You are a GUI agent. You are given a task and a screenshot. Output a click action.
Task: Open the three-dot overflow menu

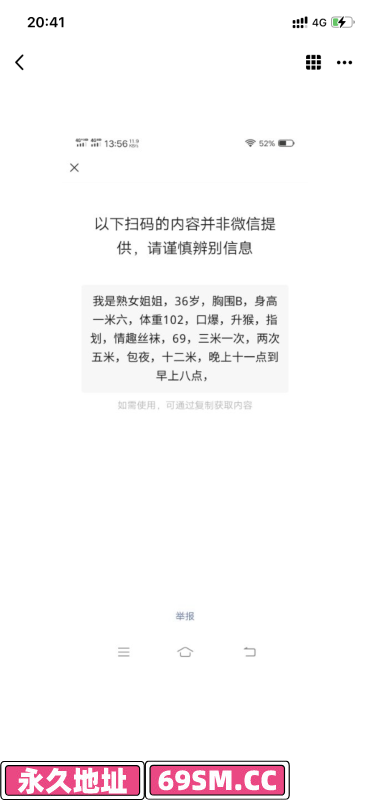click(344, 63)
